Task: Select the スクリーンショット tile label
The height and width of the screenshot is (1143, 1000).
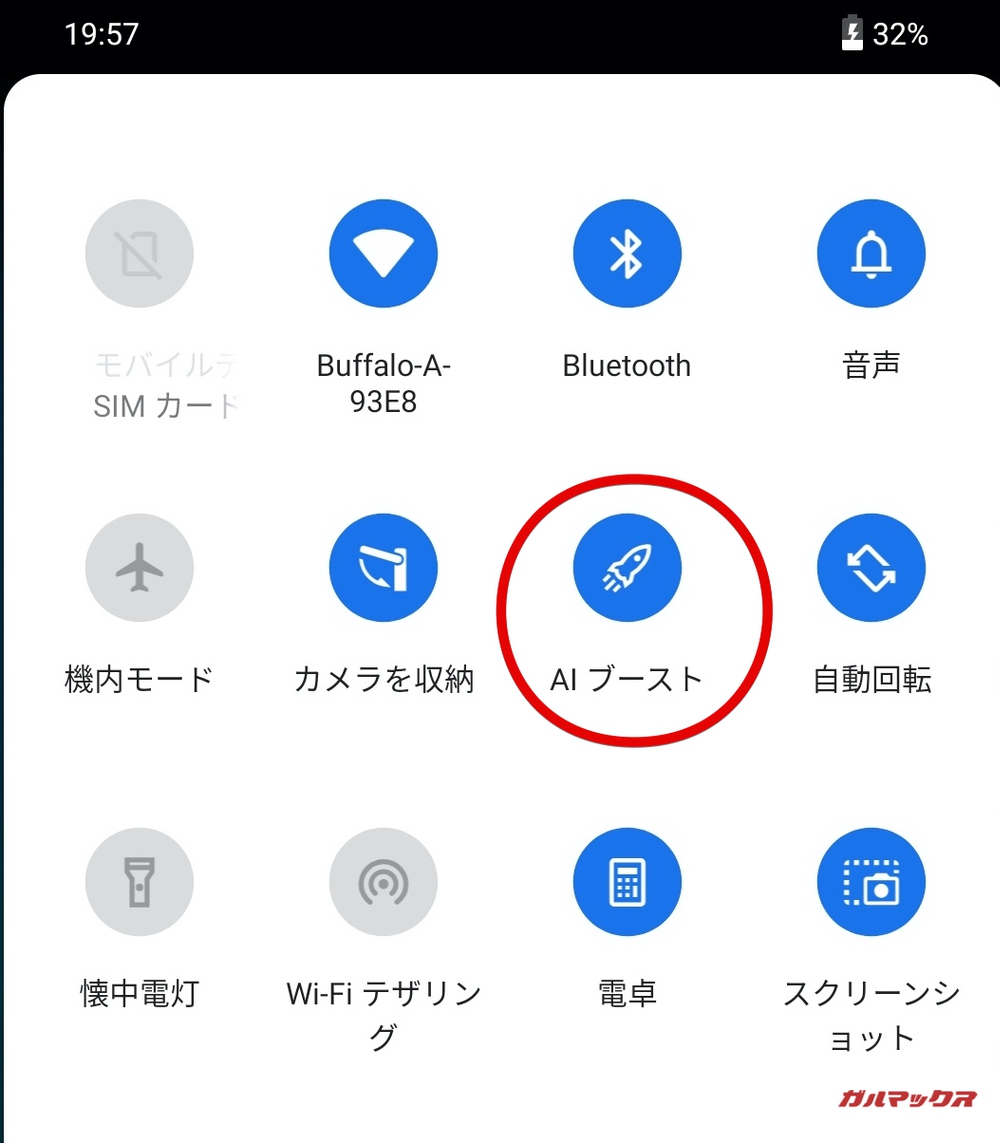Action: [871, 1015]
